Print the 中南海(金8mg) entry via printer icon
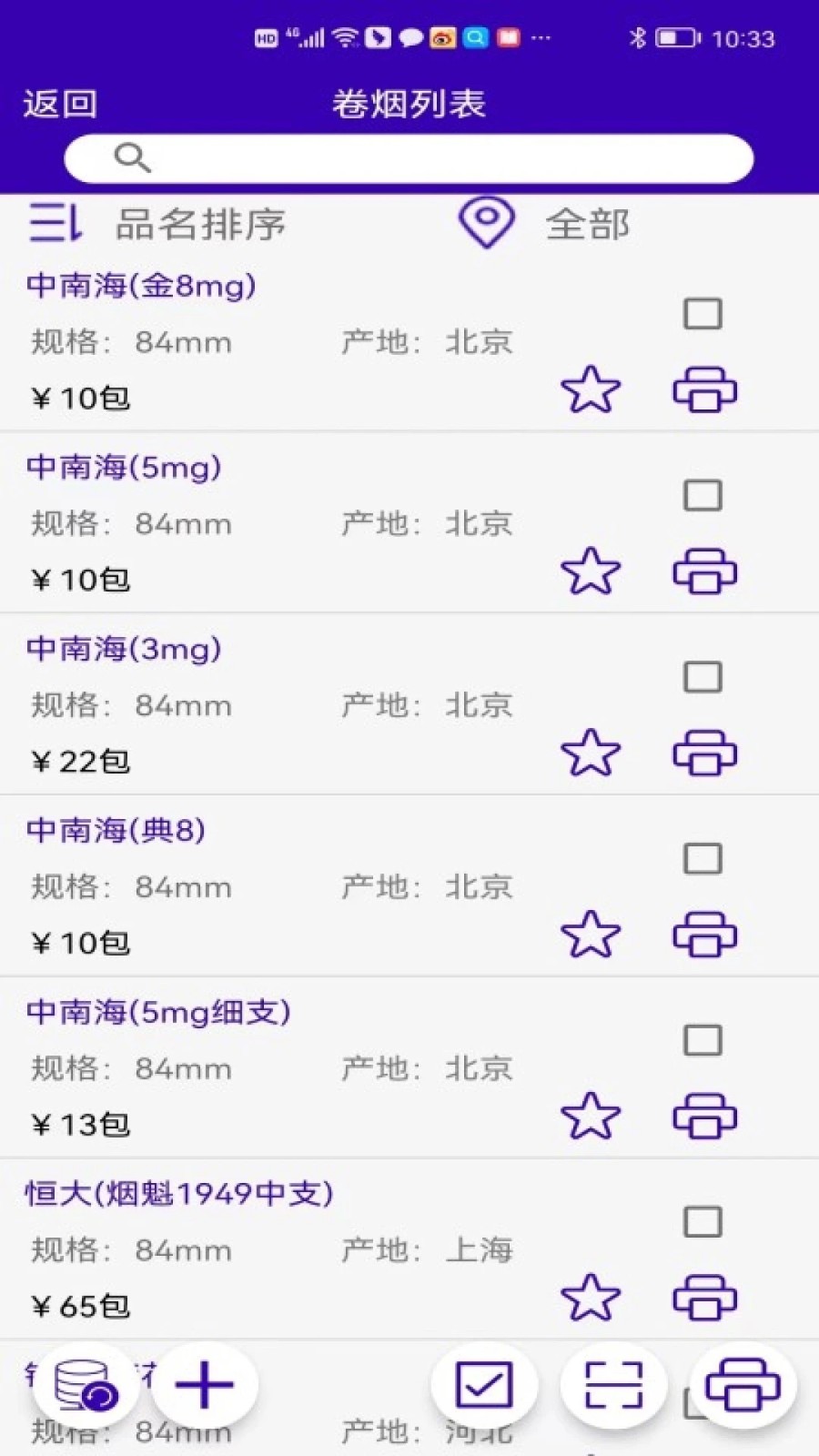 705,389
